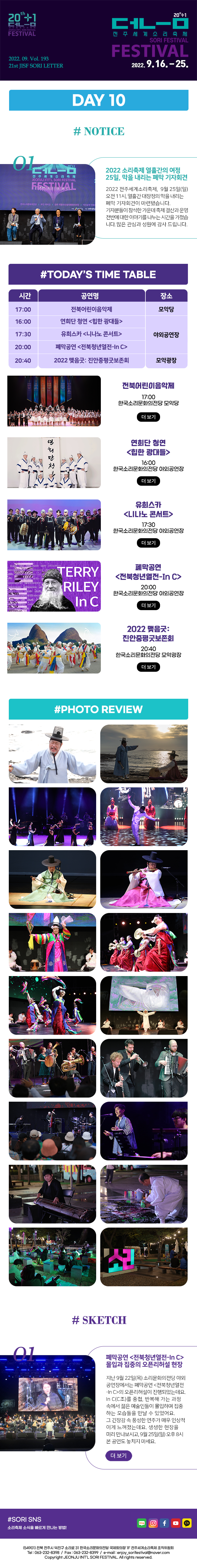
Task: Open the Instagram icon
Action: (153, 1523)
